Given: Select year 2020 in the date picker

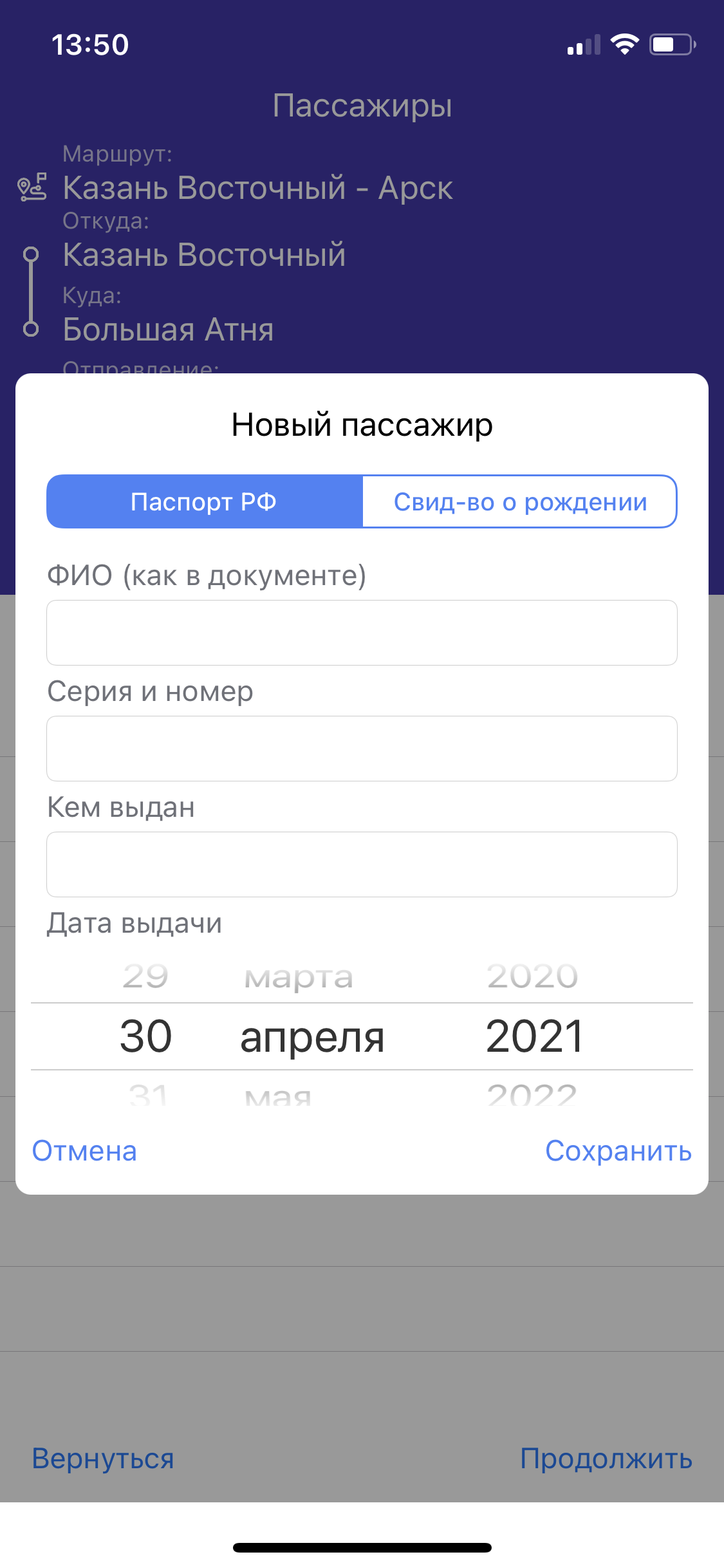Looking at the screenshot, I should pyautogui.click(x=532, y=976).
